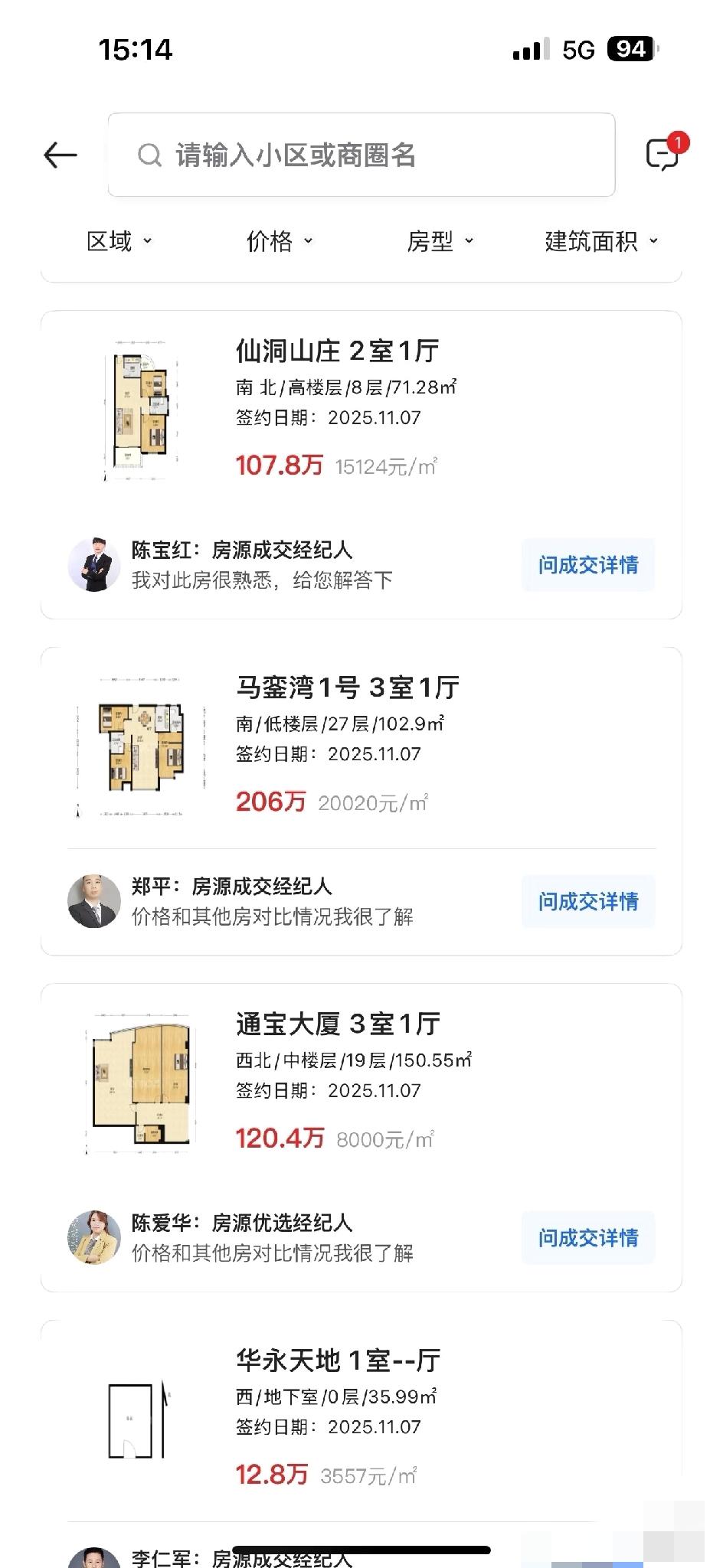
Task: View the 华永天地 floor plan thumbnail
Action: coord(135,1420)
